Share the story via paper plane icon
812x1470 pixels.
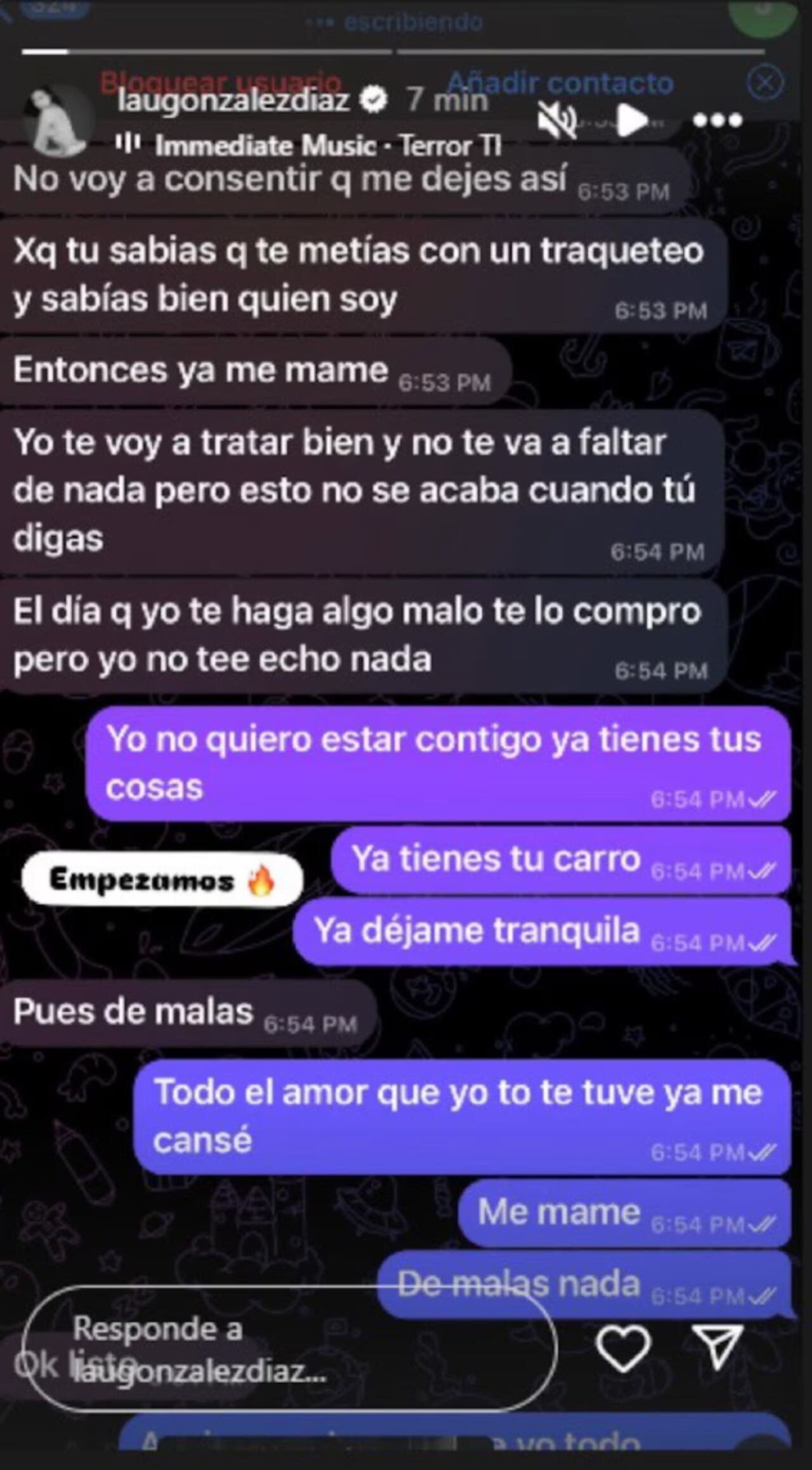click(717, 1347)
